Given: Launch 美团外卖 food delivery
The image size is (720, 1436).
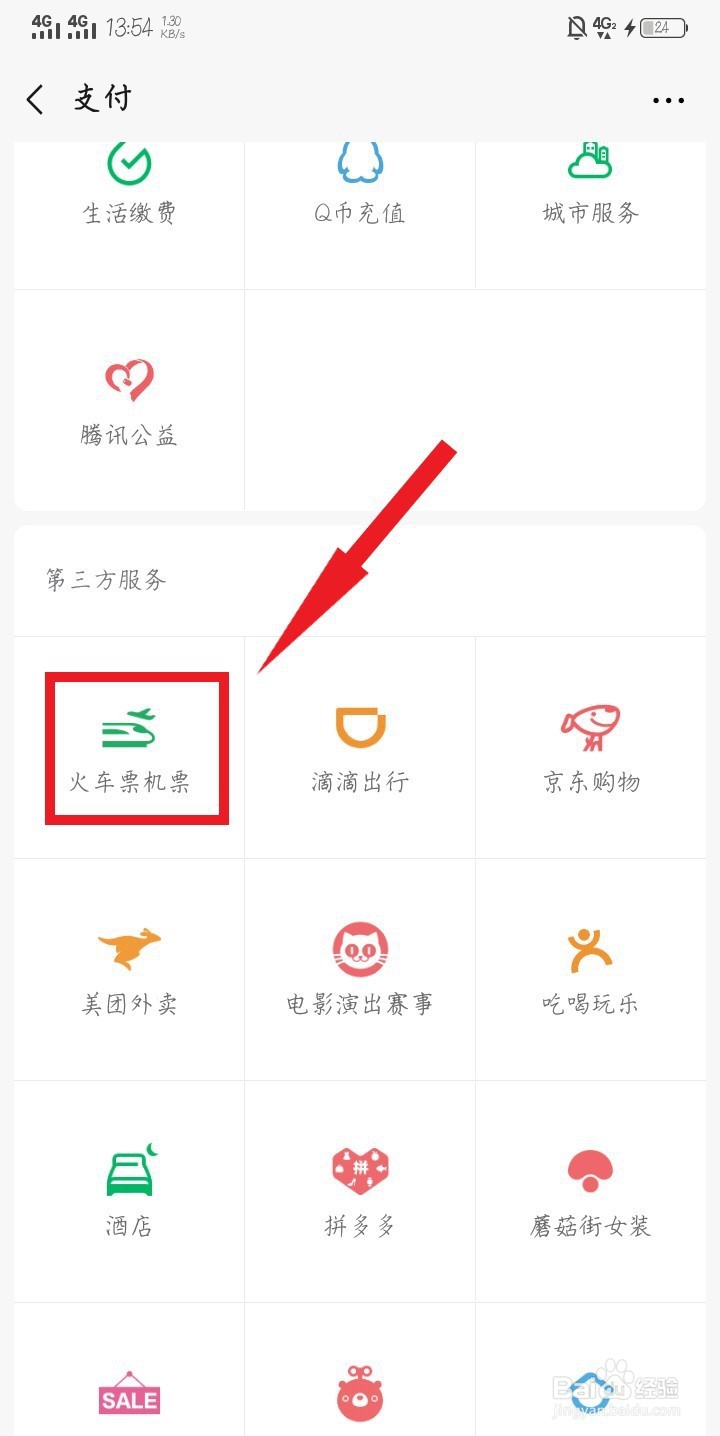Looking at the screenshot, I should point(128,968).
